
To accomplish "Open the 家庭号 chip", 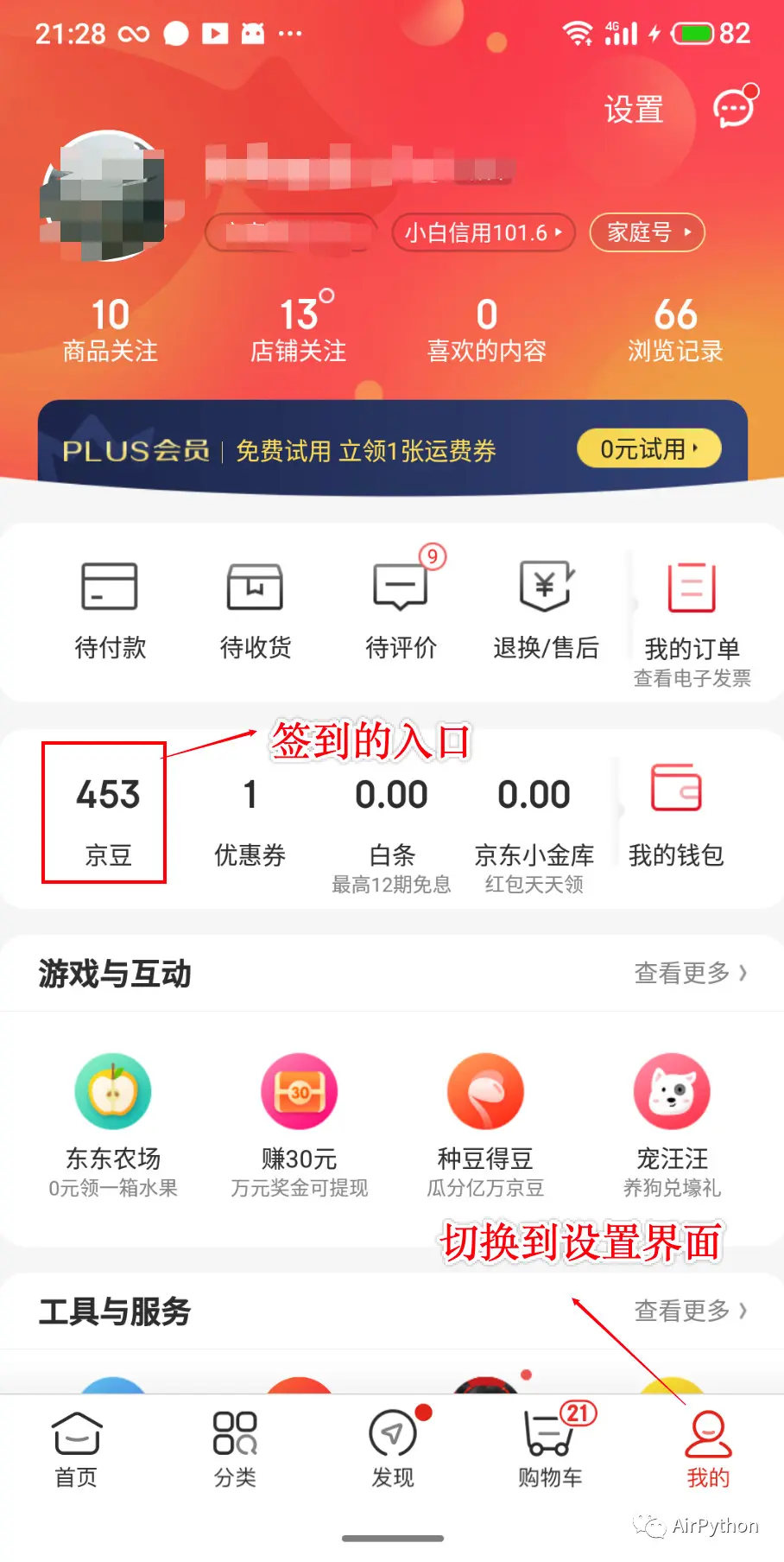I will (648, 232).
